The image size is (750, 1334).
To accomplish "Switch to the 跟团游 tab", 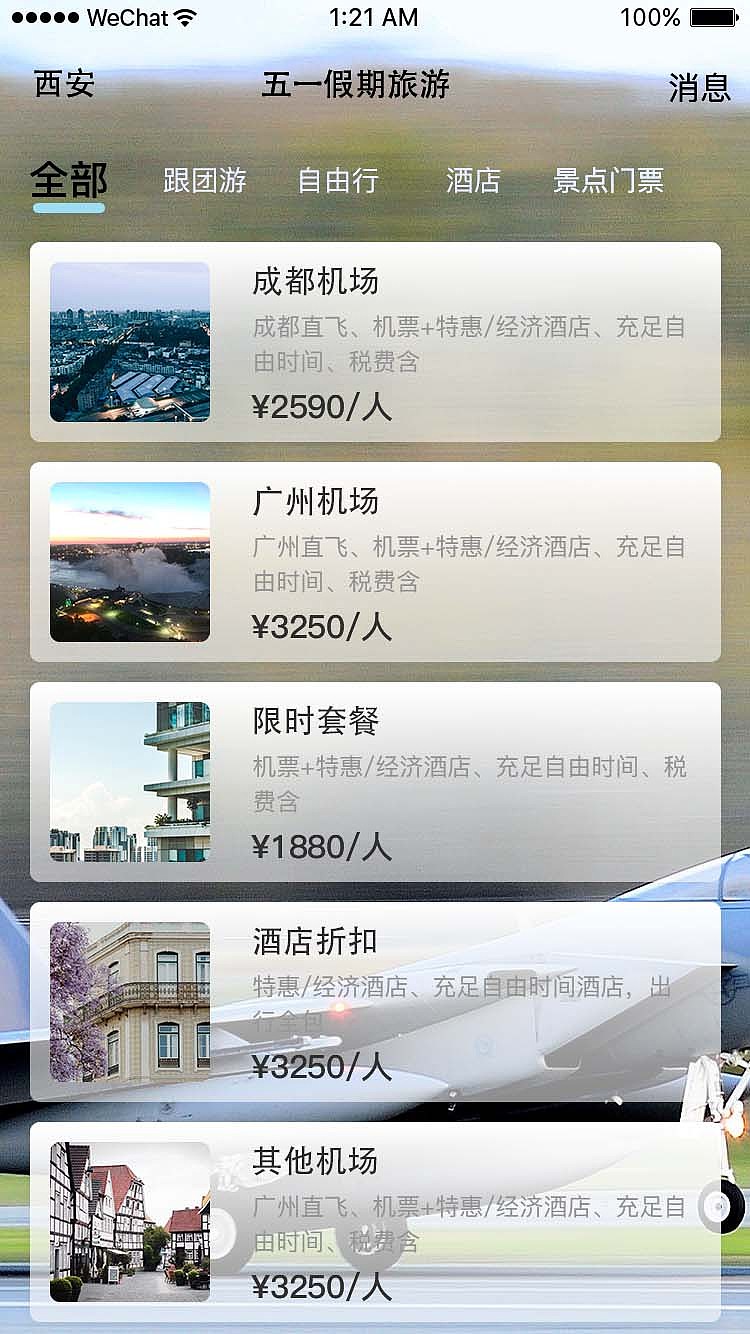I will (206, 180).
